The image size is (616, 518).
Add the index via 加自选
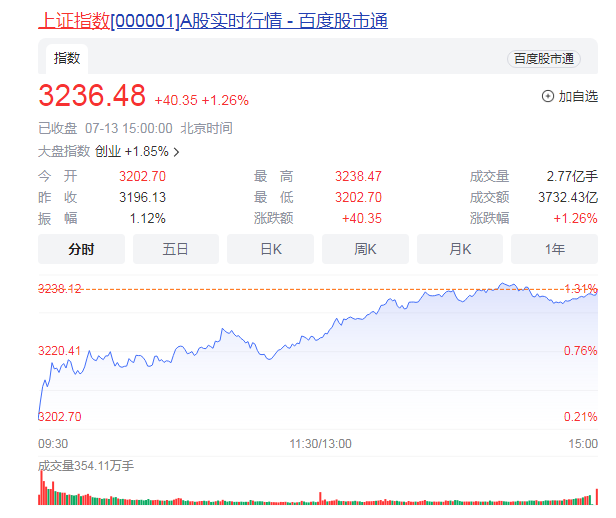click(569, 97)
